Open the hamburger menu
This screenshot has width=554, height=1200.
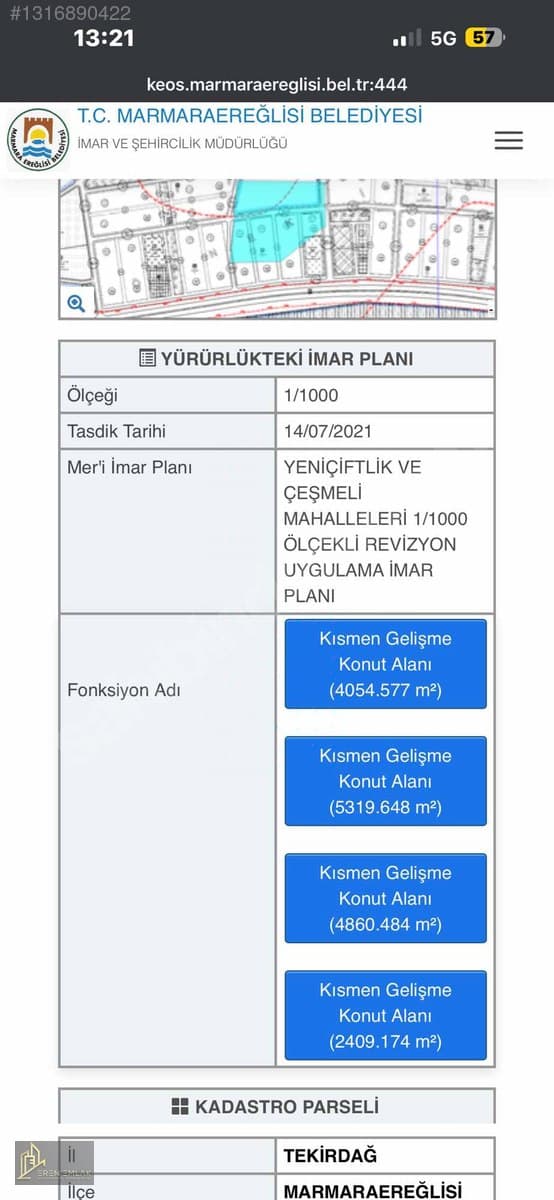tap(508, 140)
